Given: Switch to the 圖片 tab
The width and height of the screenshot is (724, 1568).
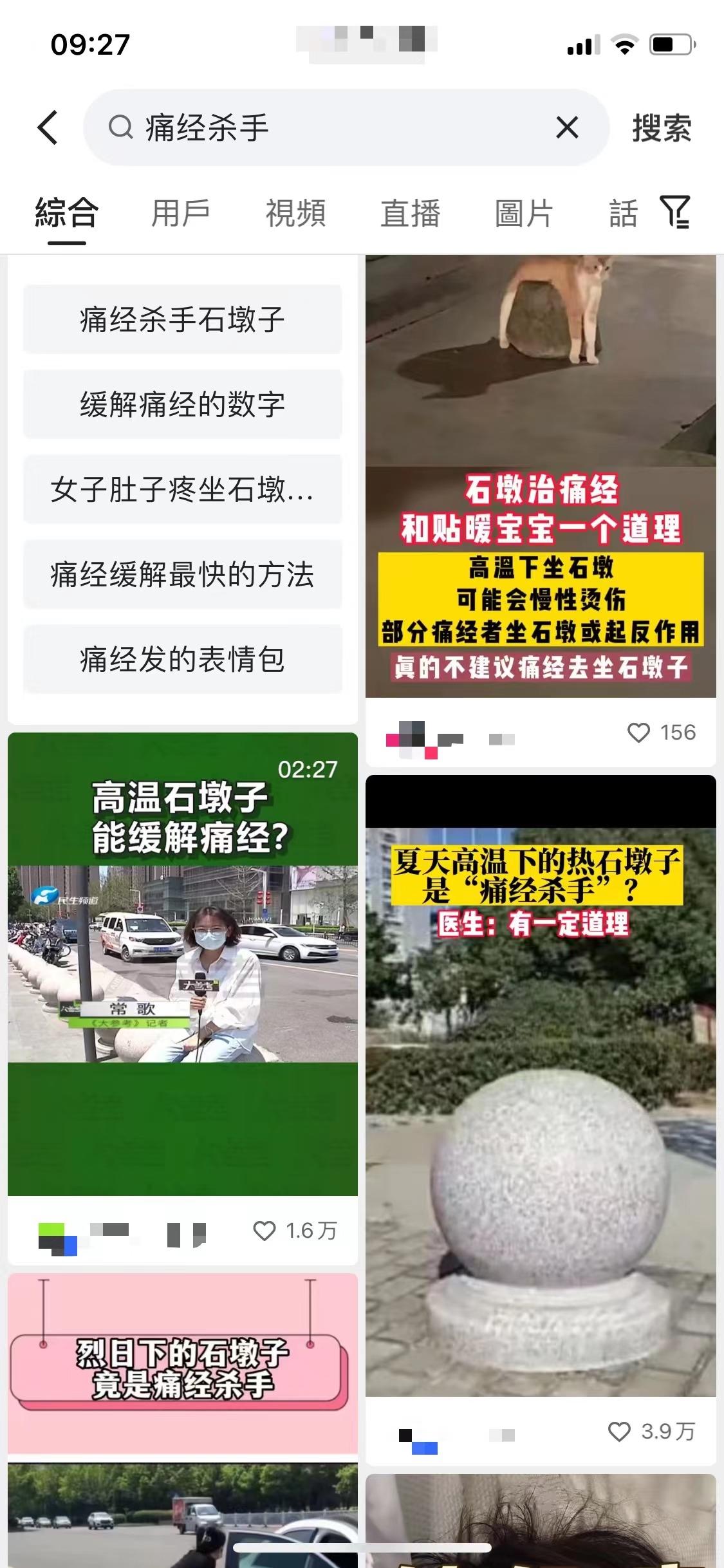Looking at the screenshot, I should [x=524, y=214].
